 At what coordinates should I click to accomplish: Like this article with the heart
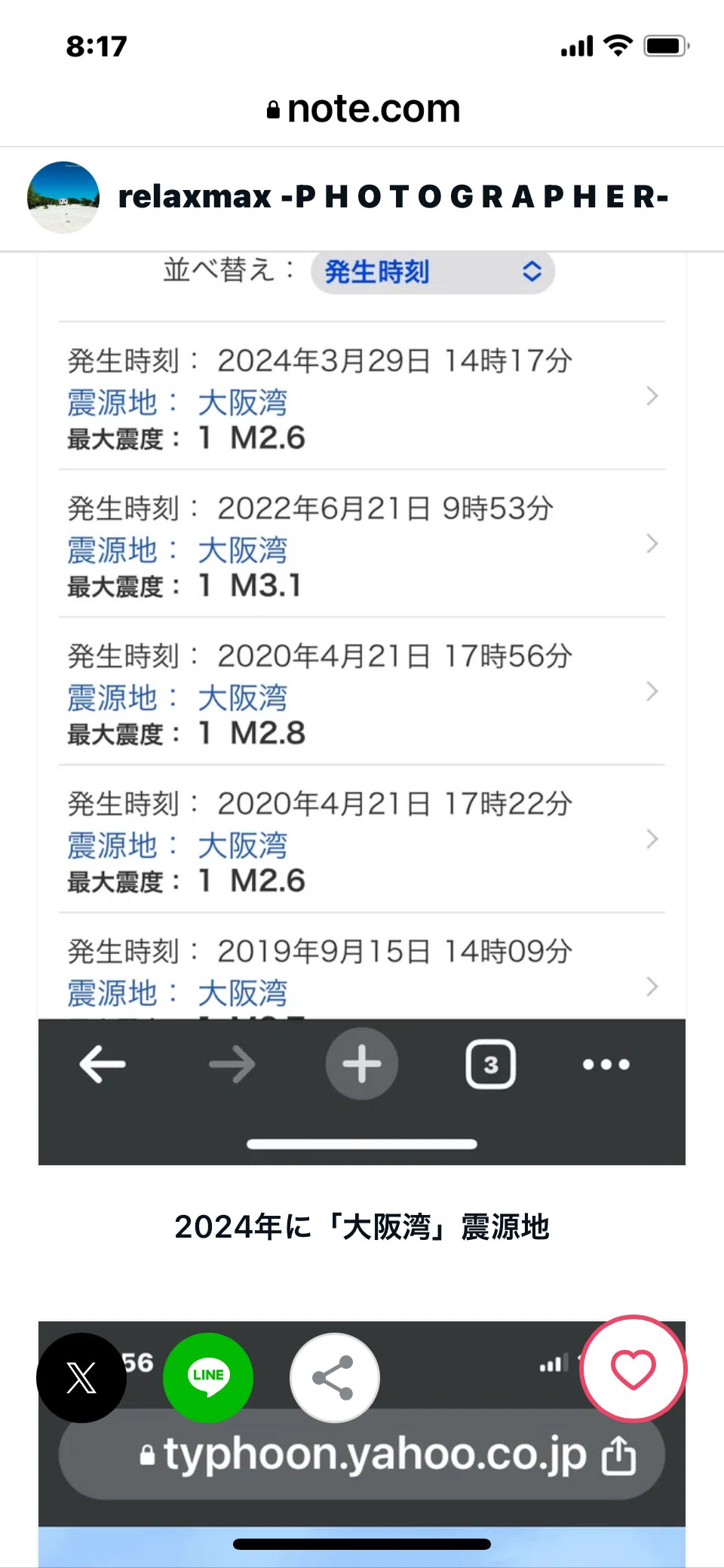click(x=633, y=1369)
